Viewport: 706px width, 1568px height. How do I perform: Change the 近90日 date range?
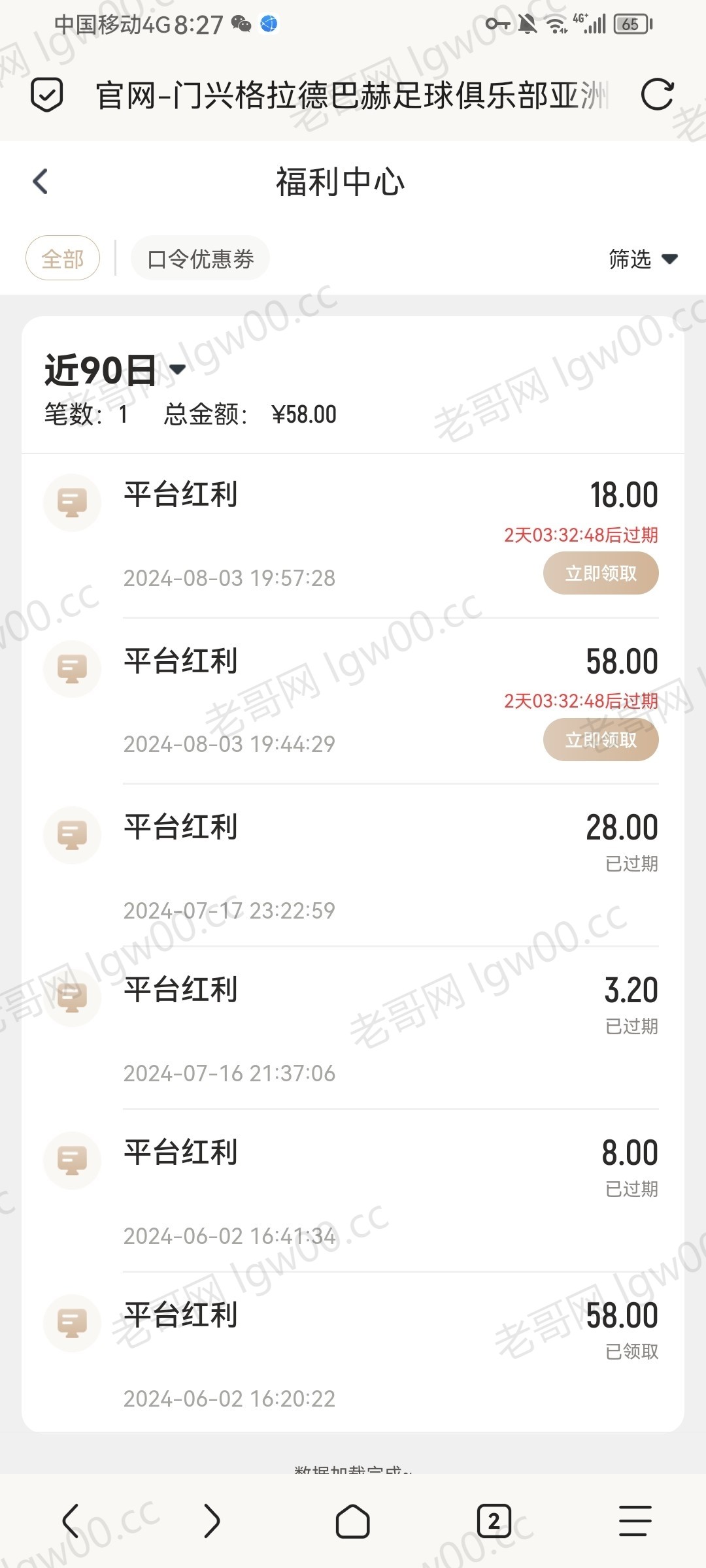[x=115, y=370]
